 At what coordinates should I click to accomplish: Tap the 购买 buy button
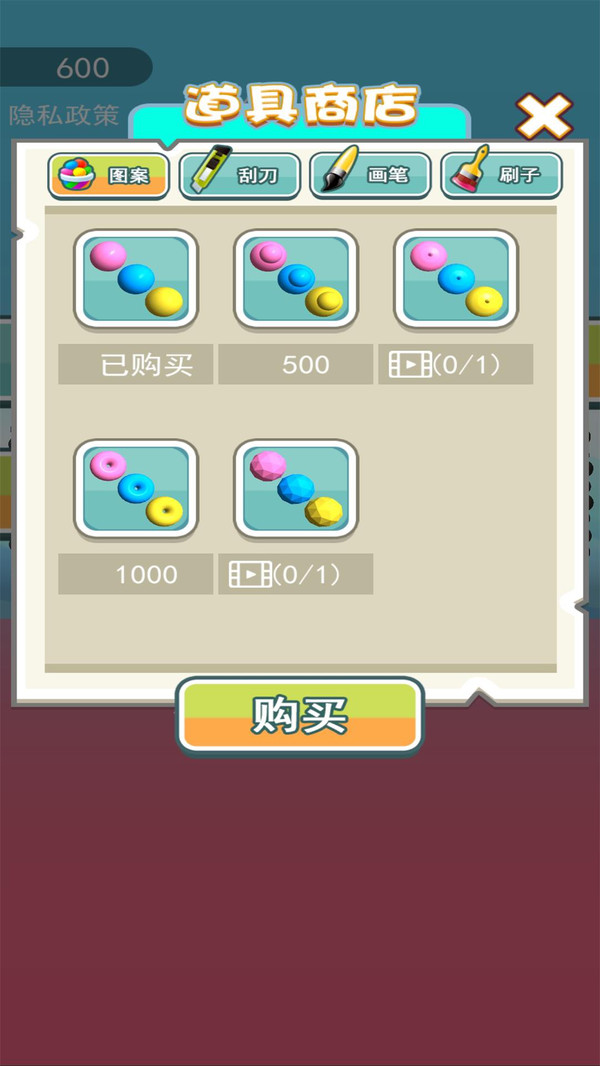[300, 715]
